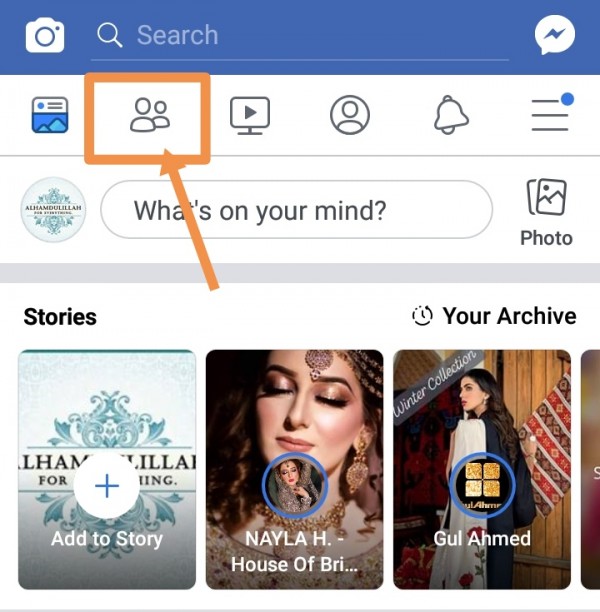Watch the Gul Ahmed story
The image size is (600, 612).
[482, 468]
